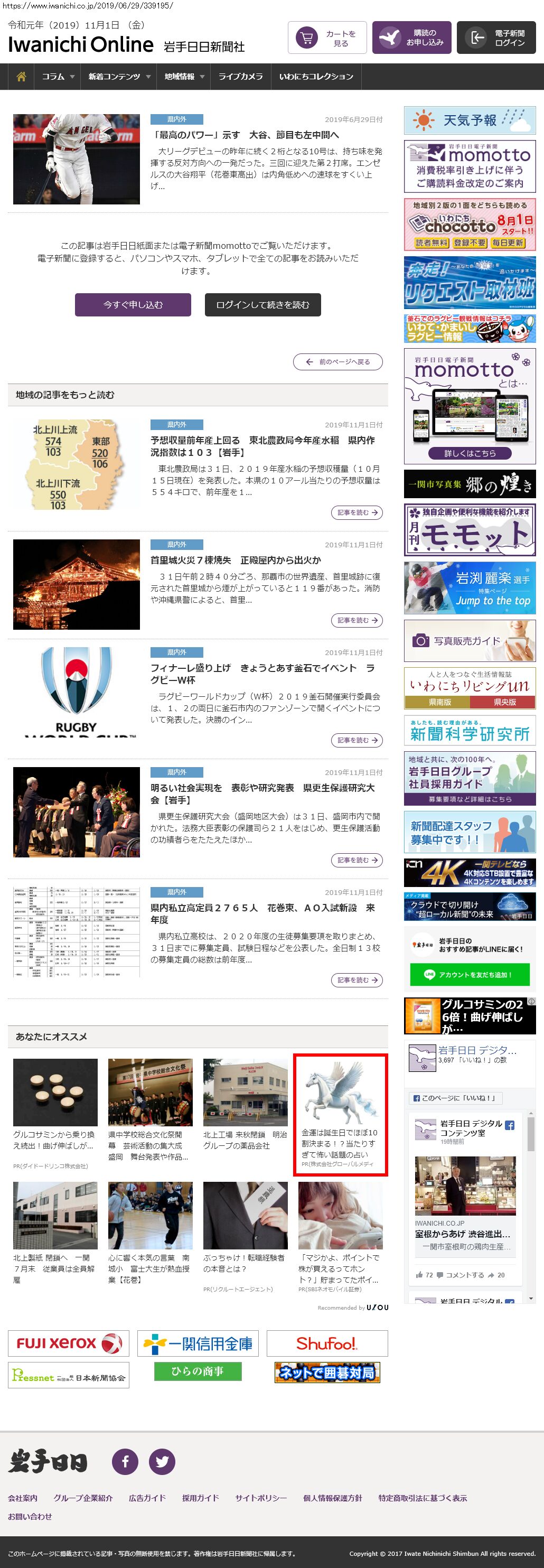Open the Twitter icon in footer
544x1568 pixels.
162,1461
